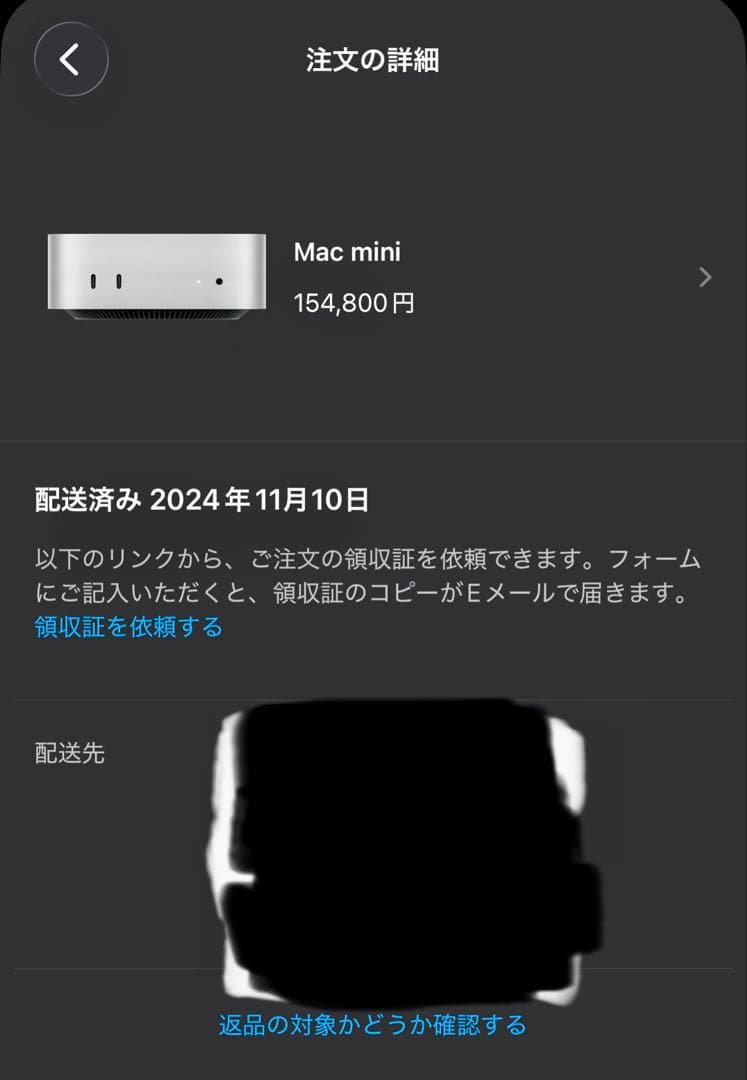Click the 2024年11月10日 date text
The width and height of the screenshot is (747, 1080).
pyautogui.click(x=263, y=493)
